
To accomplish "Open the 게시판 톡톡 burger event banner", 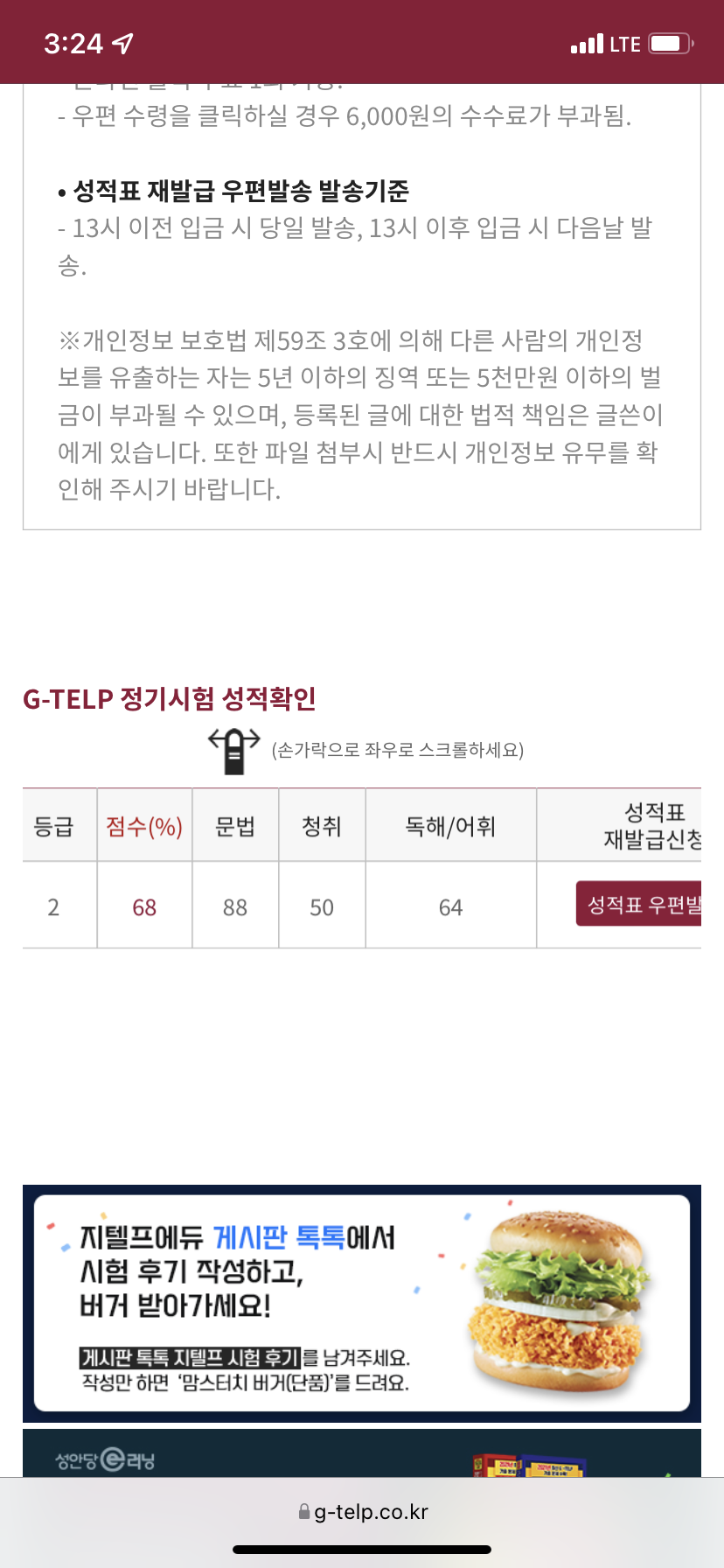I will coord(361,1303).
